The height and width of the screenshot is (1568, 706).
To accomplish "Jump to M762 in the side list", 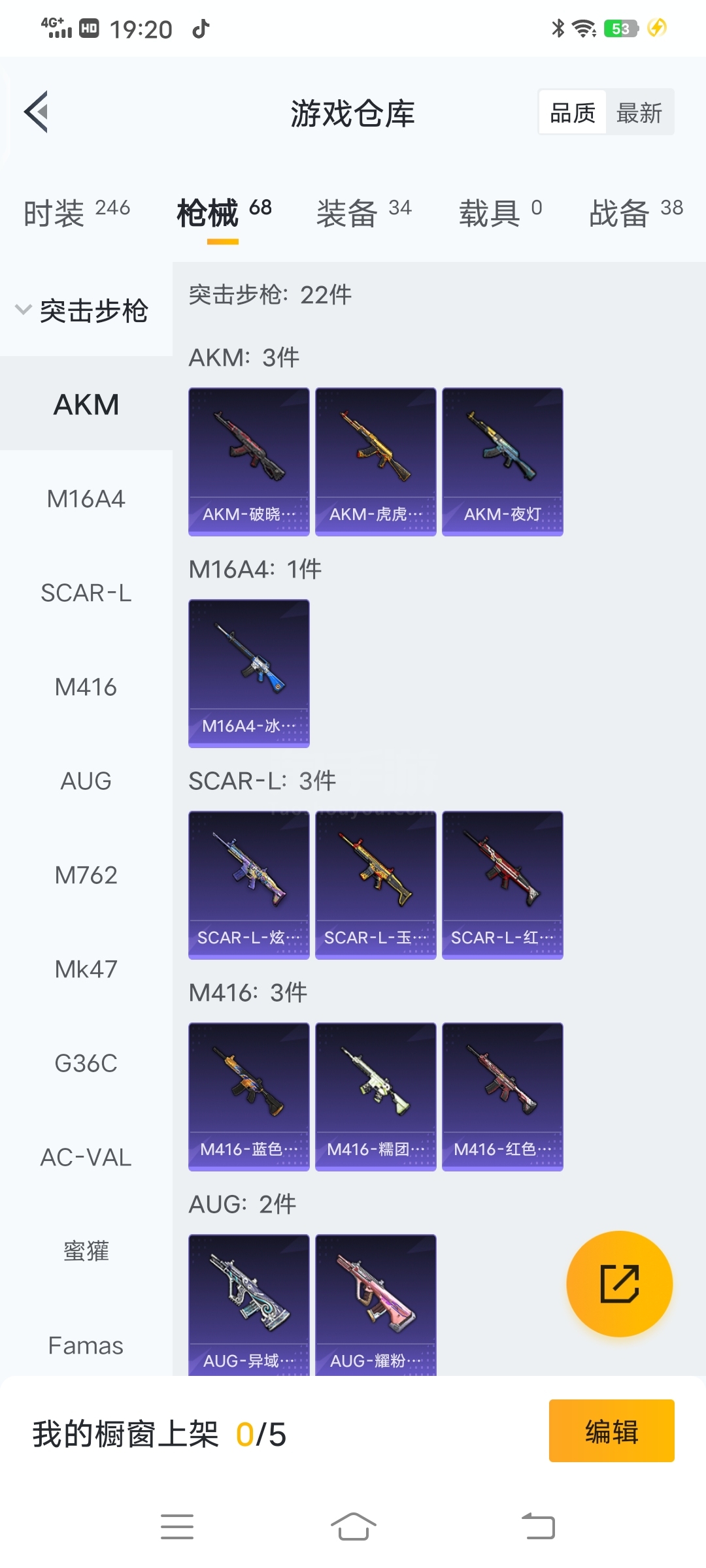I will tap(86, 875).
